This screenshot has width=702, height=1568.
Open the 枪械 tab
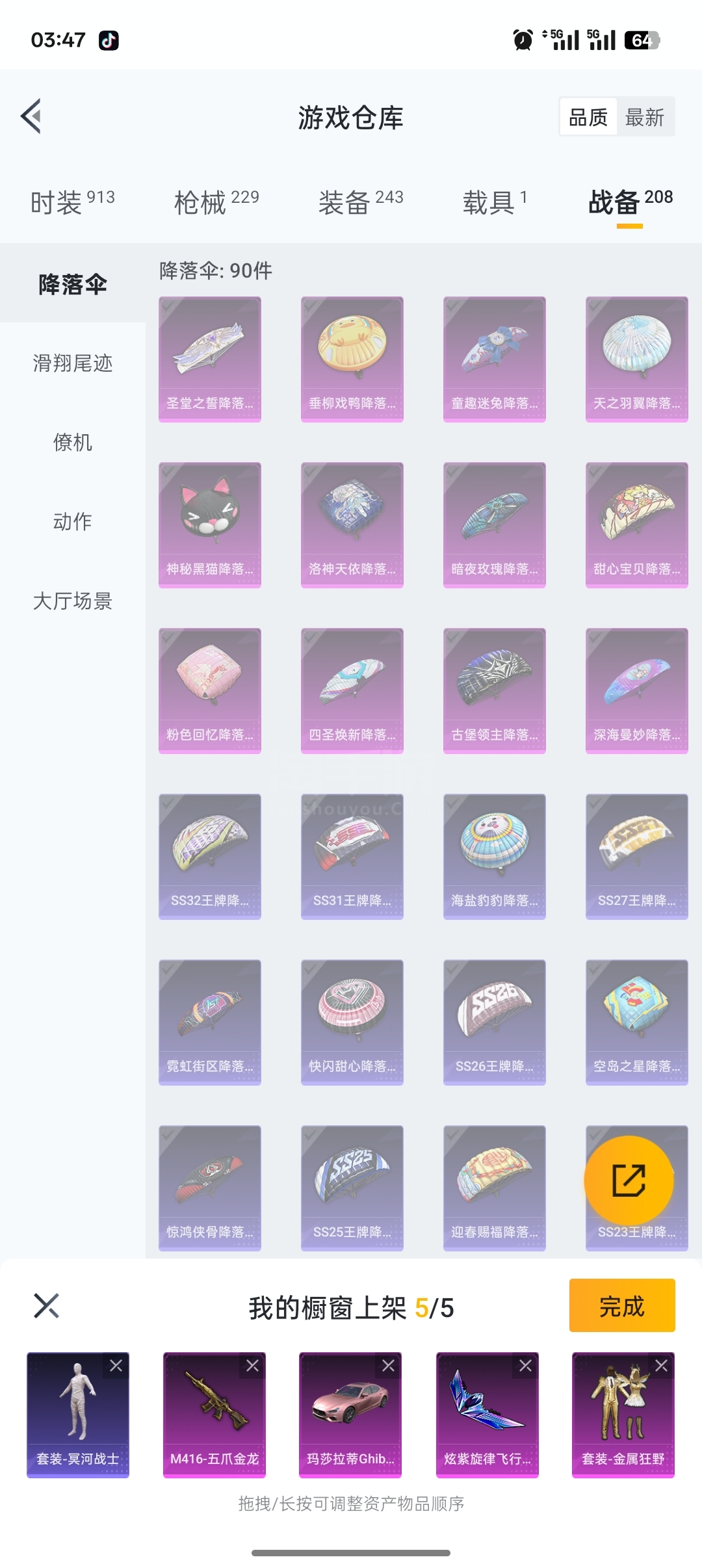click(x=216, y=202)
